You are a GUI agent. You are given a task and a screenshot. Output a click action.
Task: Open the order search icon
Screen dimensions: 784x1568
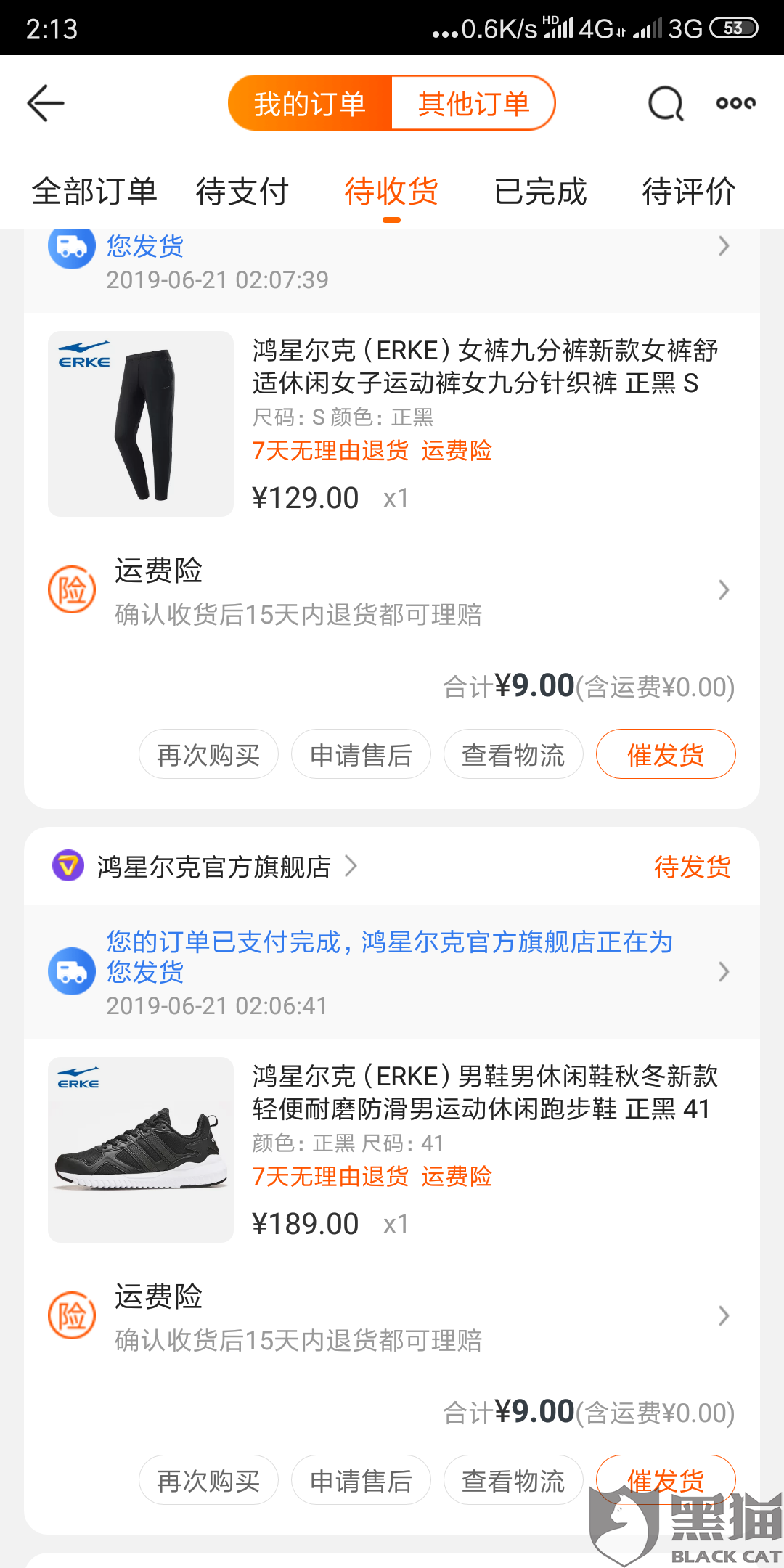click(x=665, y=103)
